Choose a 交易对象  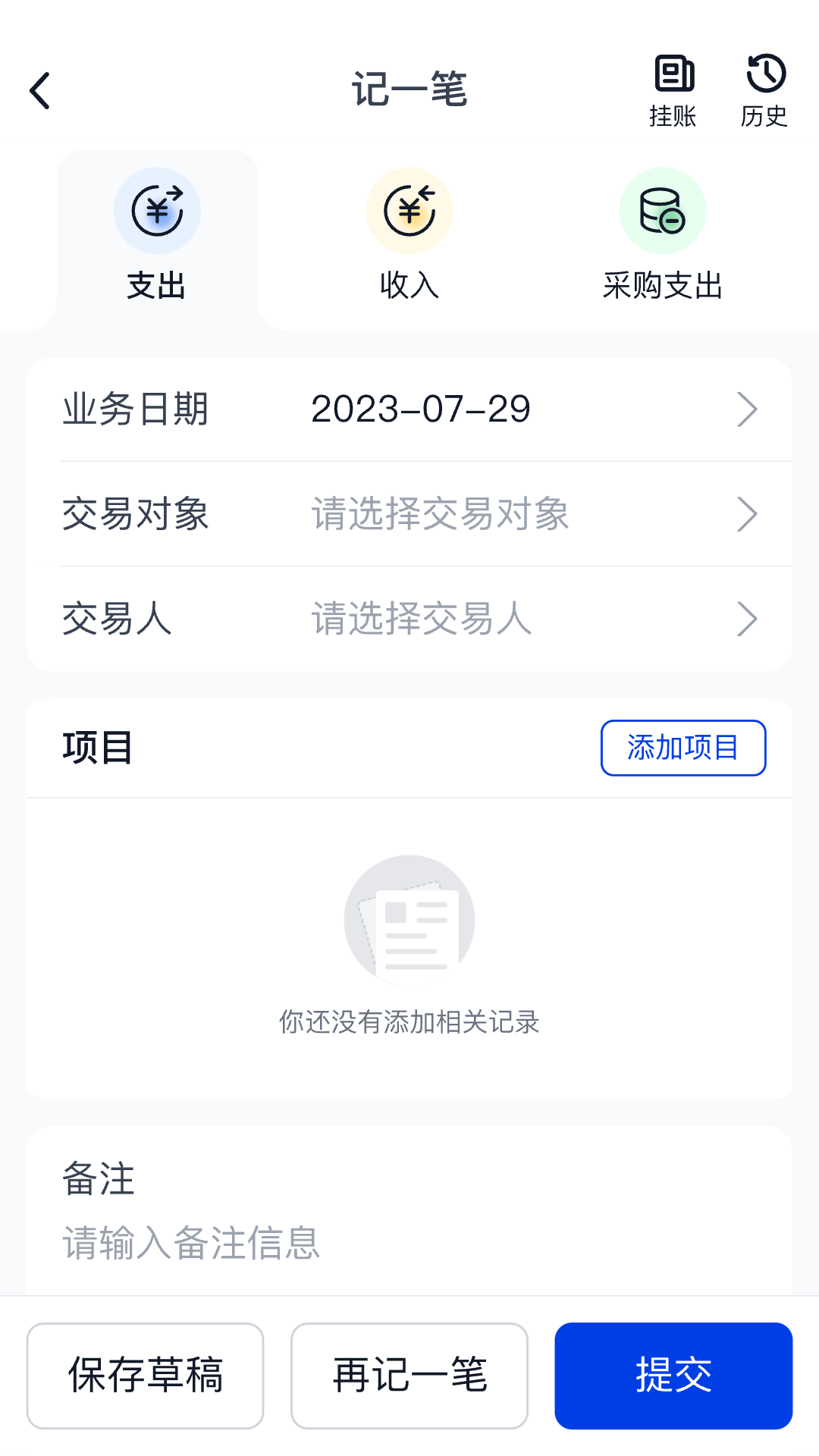click(531, 514)
